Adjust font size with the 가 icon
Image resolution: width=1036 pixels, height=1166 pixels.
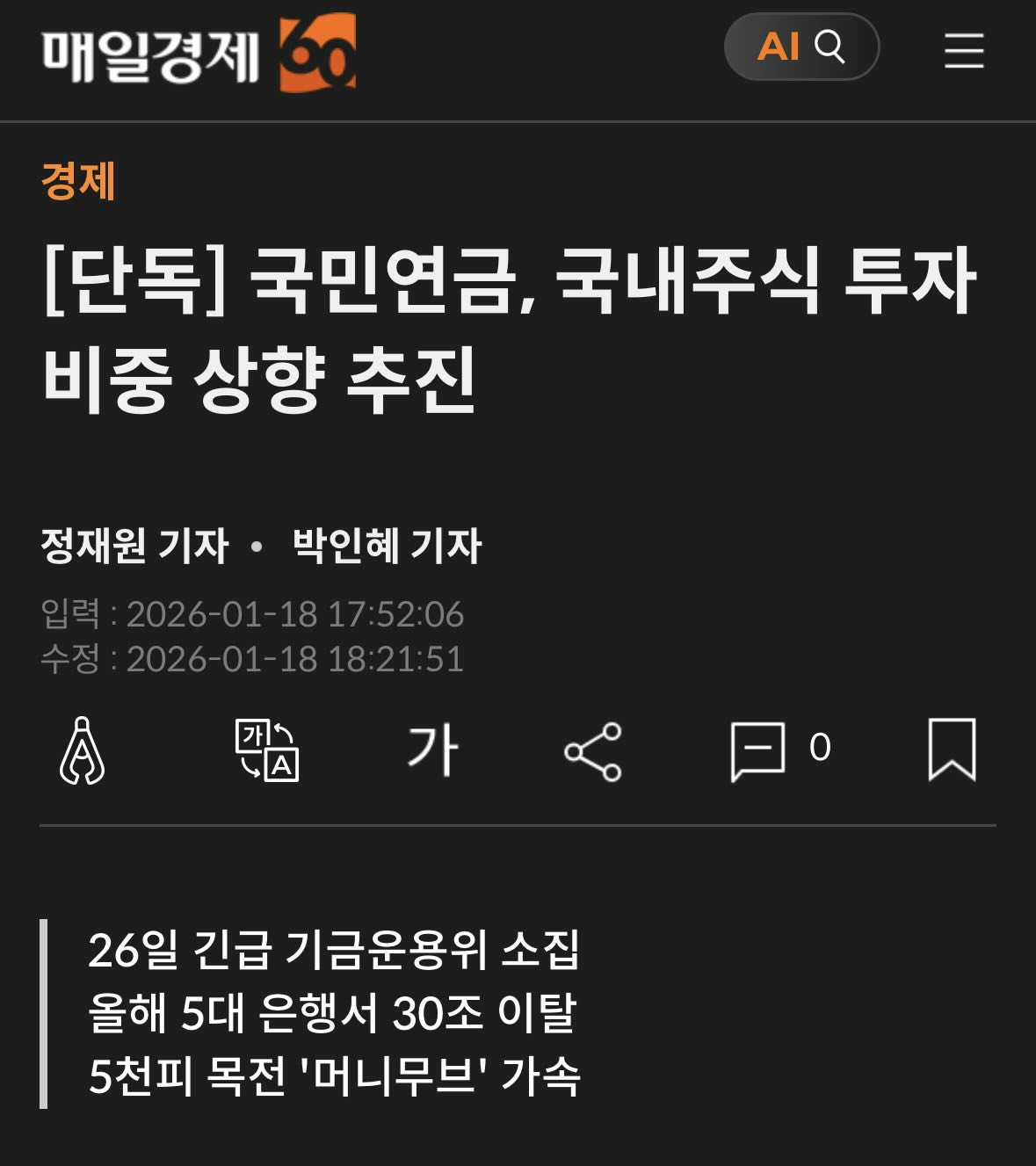click(432, 750)
